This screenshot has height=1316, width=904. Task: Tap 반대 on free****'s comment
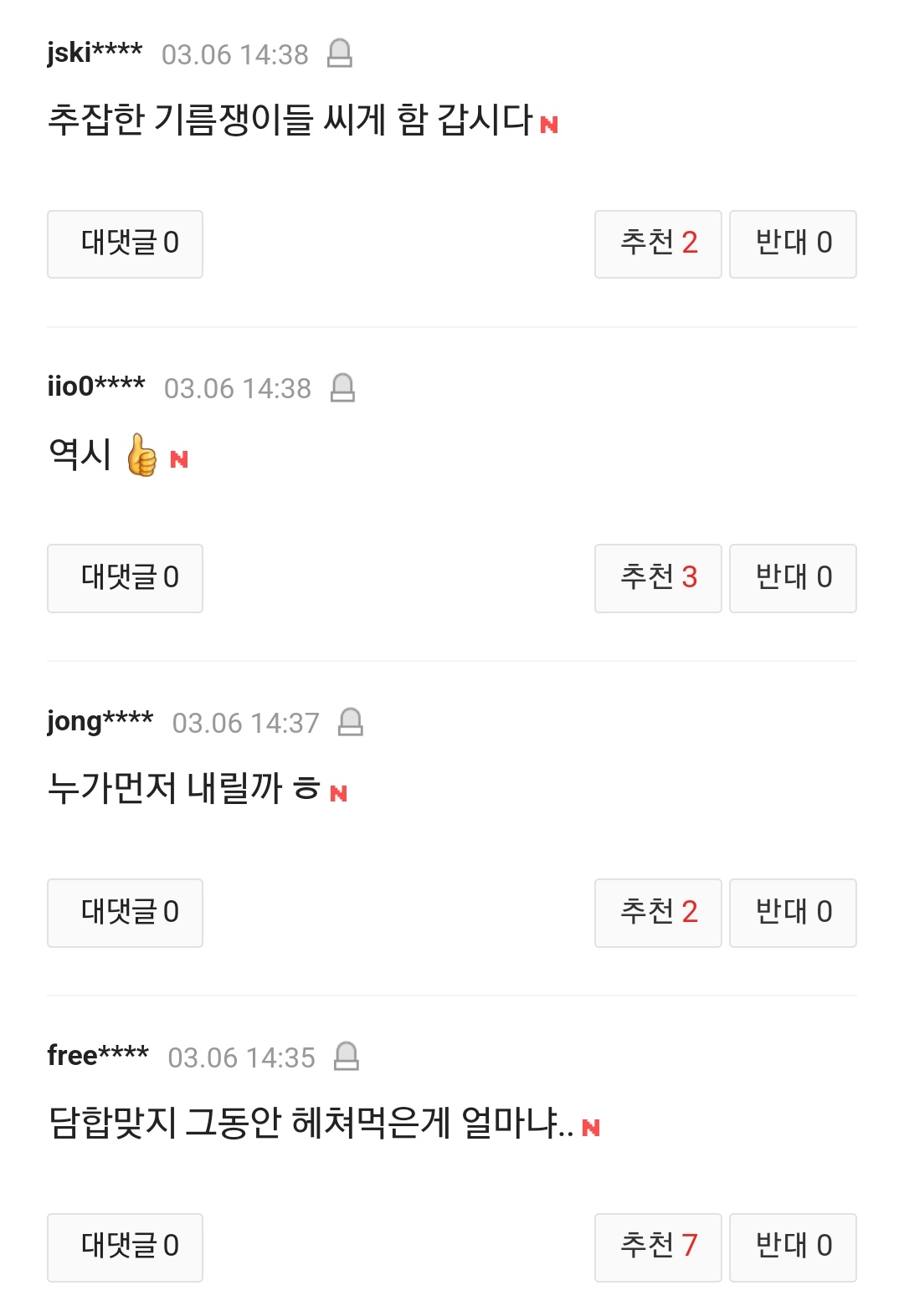pyautogui.click(x=793, y=1247)
